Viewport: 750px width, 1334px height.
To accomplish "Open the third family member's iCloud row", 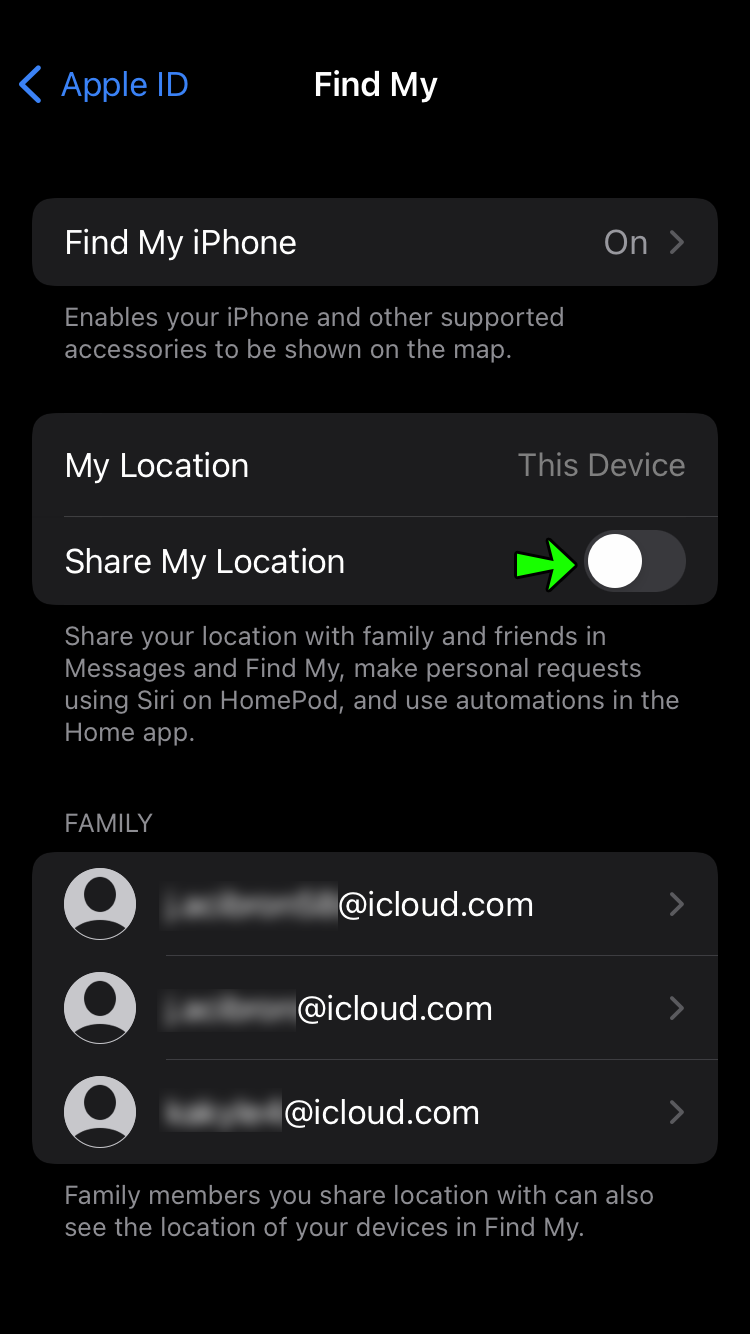I will (375, 1112).
